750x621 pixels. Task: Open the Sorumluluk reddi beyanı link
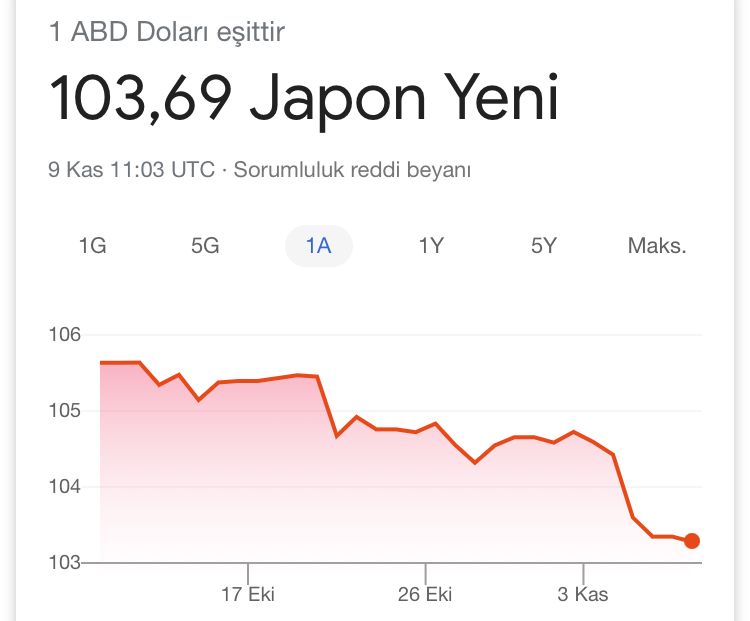click(353, 170)
